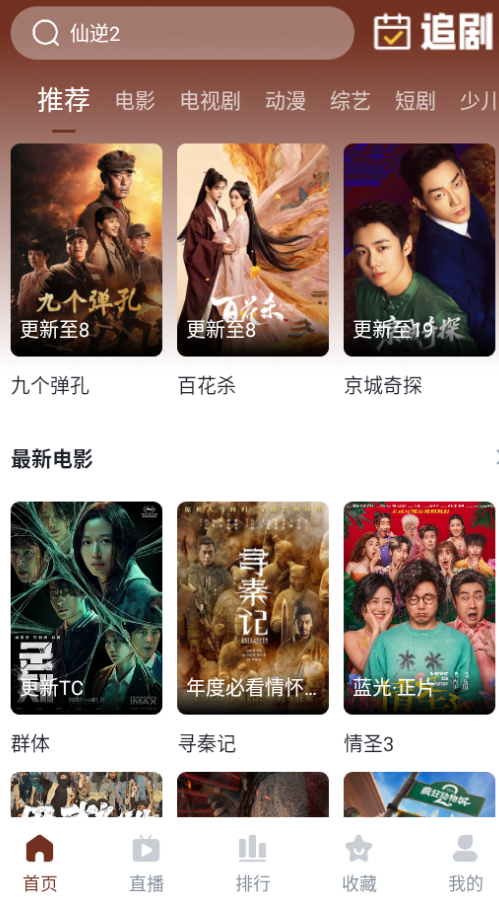This screenshot has width=499, height=899.
Task: Open the movie 寻秦记
Action: 253,608
